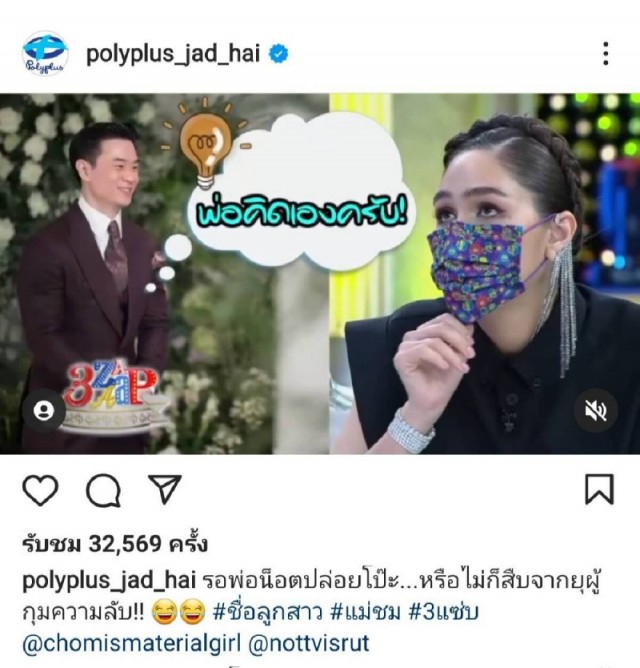The width and height of the screenshot is (640, 668).
Task: Open comments on this post
Action: pos(101,489)
